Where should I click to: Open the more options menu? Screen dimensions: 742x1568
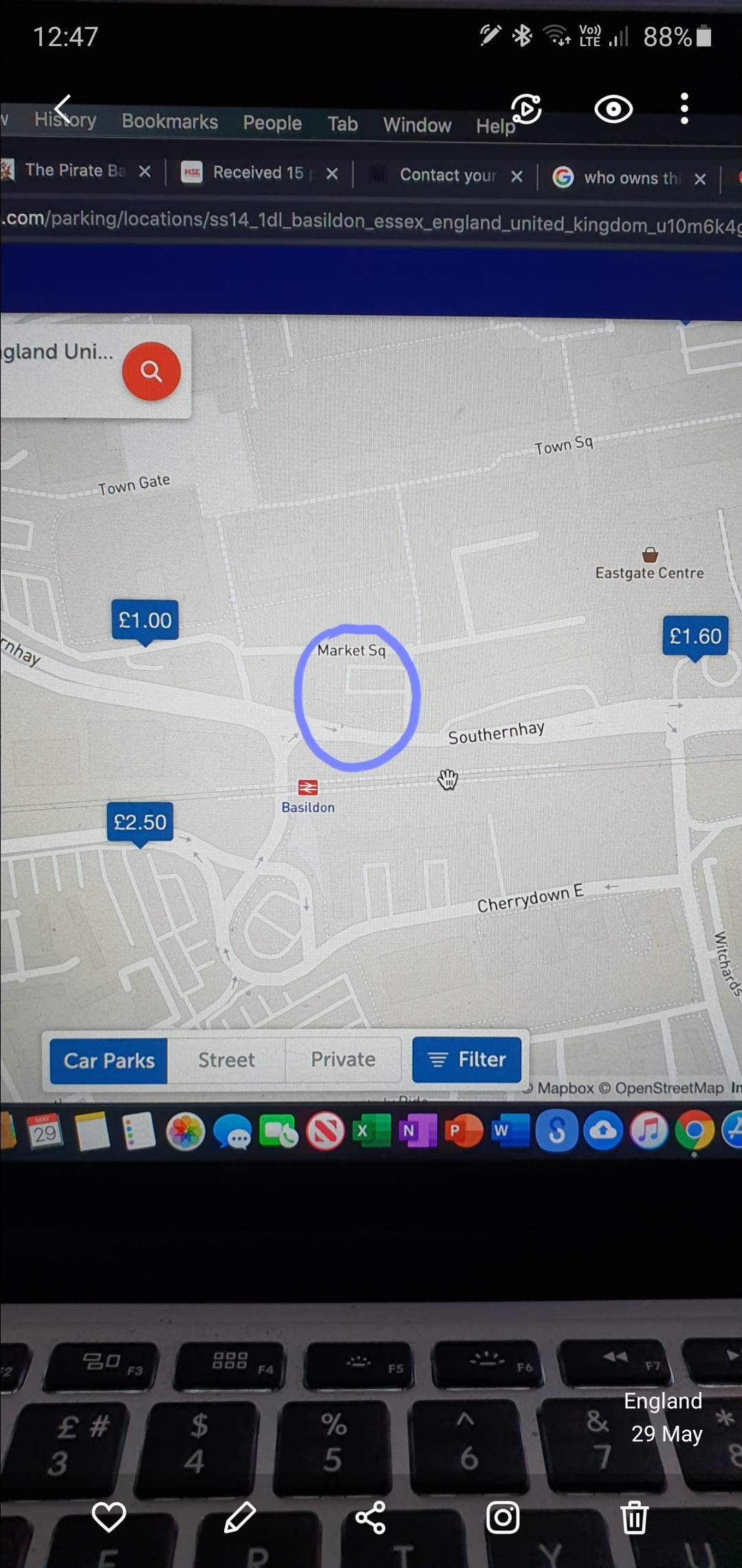tap(684, 109)
